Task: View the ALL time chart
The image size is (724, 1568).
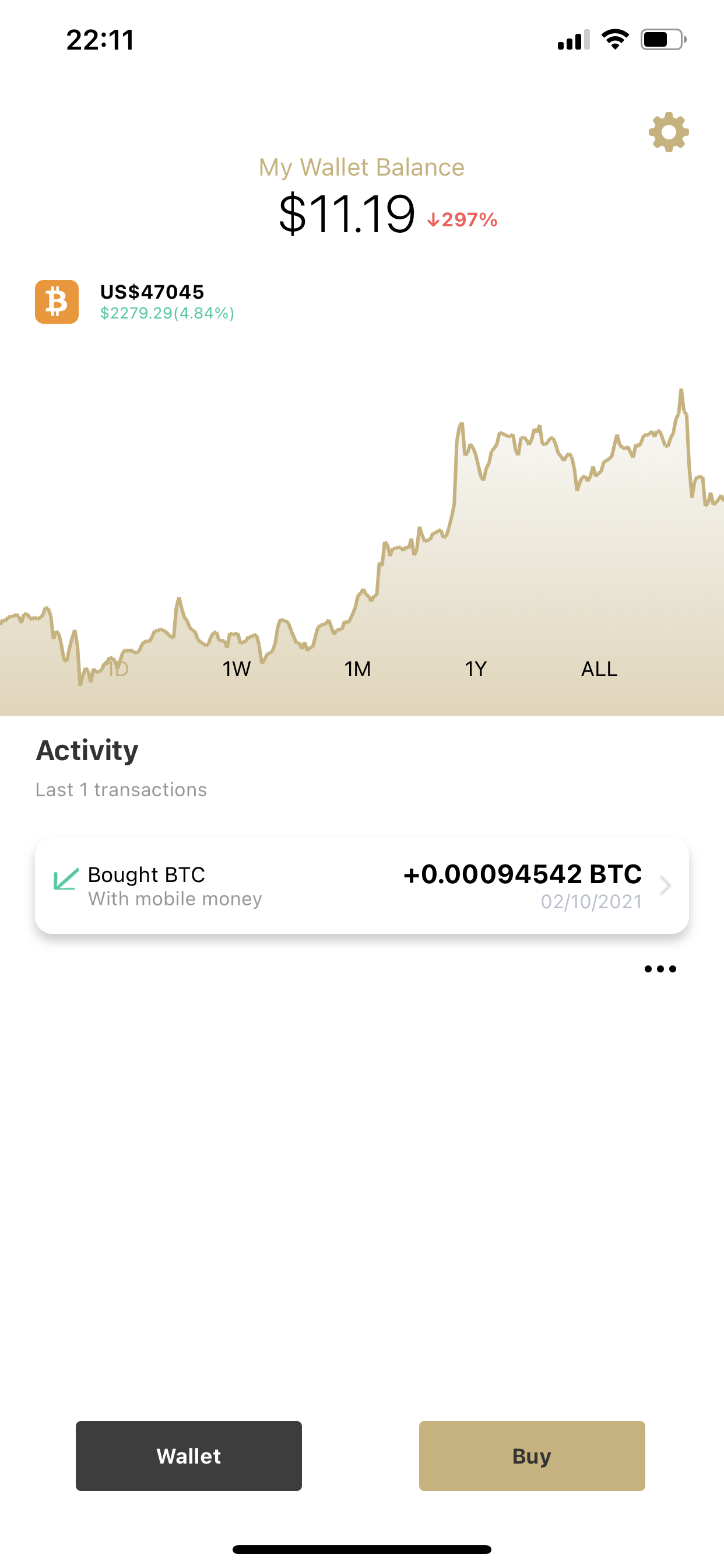Action: pyautogui.click(x=599, y=669)
